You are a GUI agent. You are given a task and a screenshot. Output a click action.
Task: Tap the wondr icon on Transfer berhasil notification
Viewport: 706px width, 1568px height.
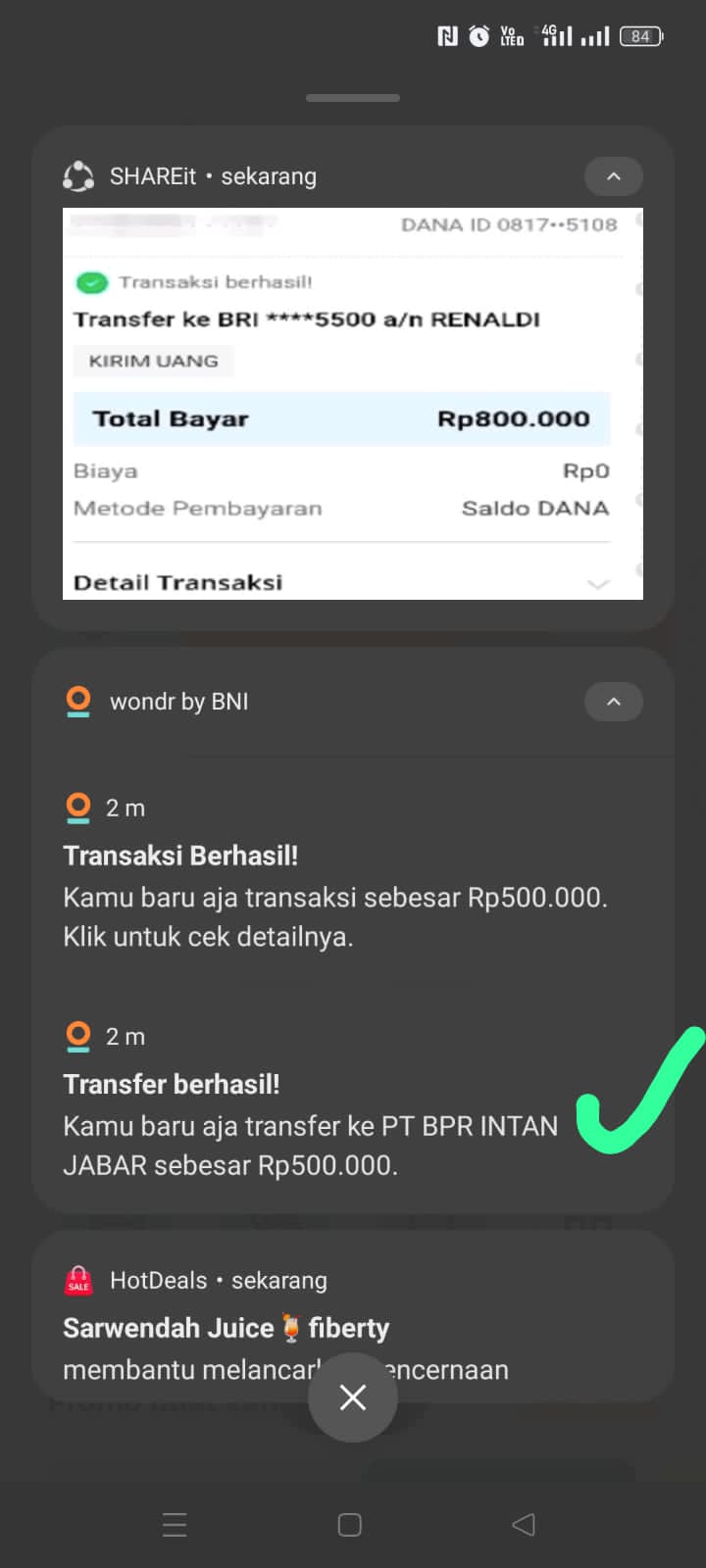pos(77,1036)
